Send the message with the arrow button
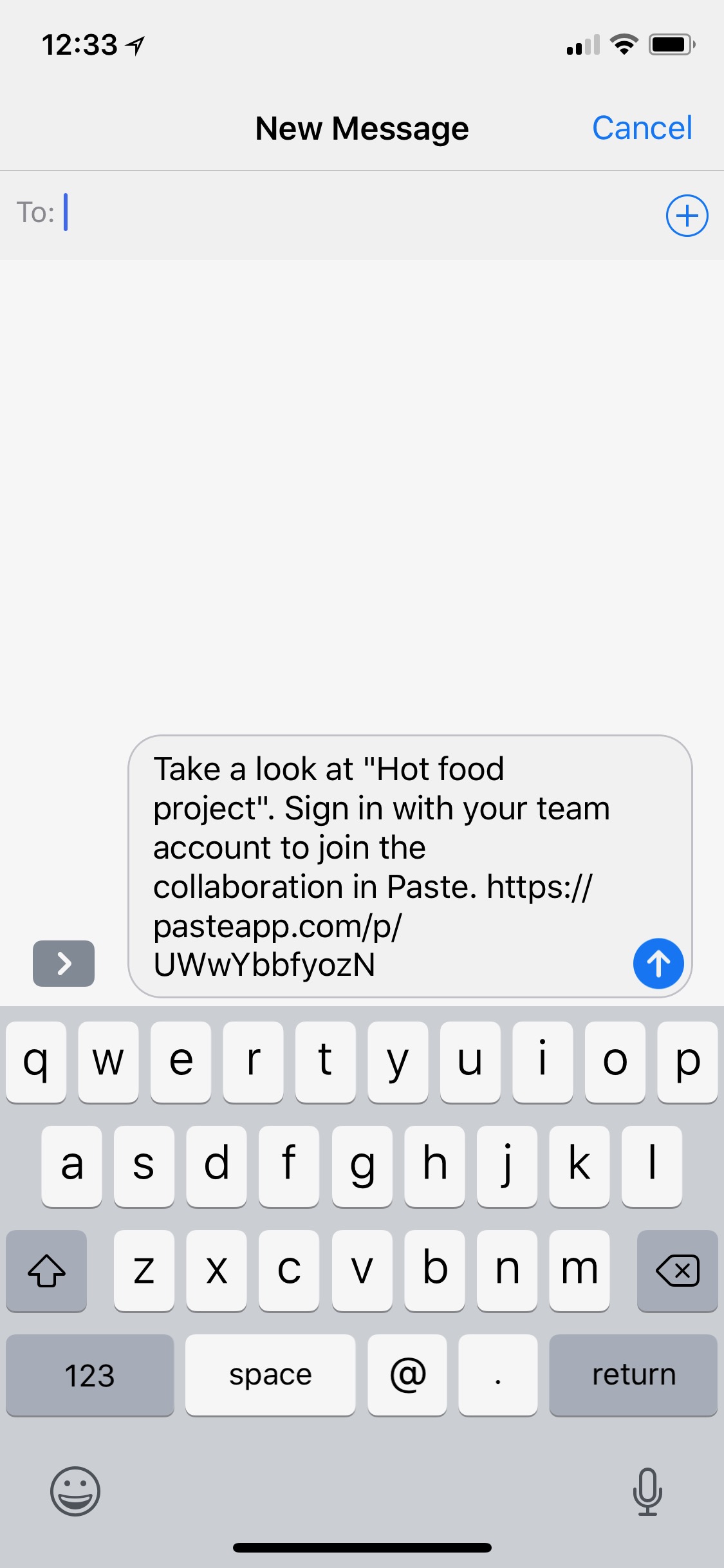724x1568 pixels. (x=658, y=963)
